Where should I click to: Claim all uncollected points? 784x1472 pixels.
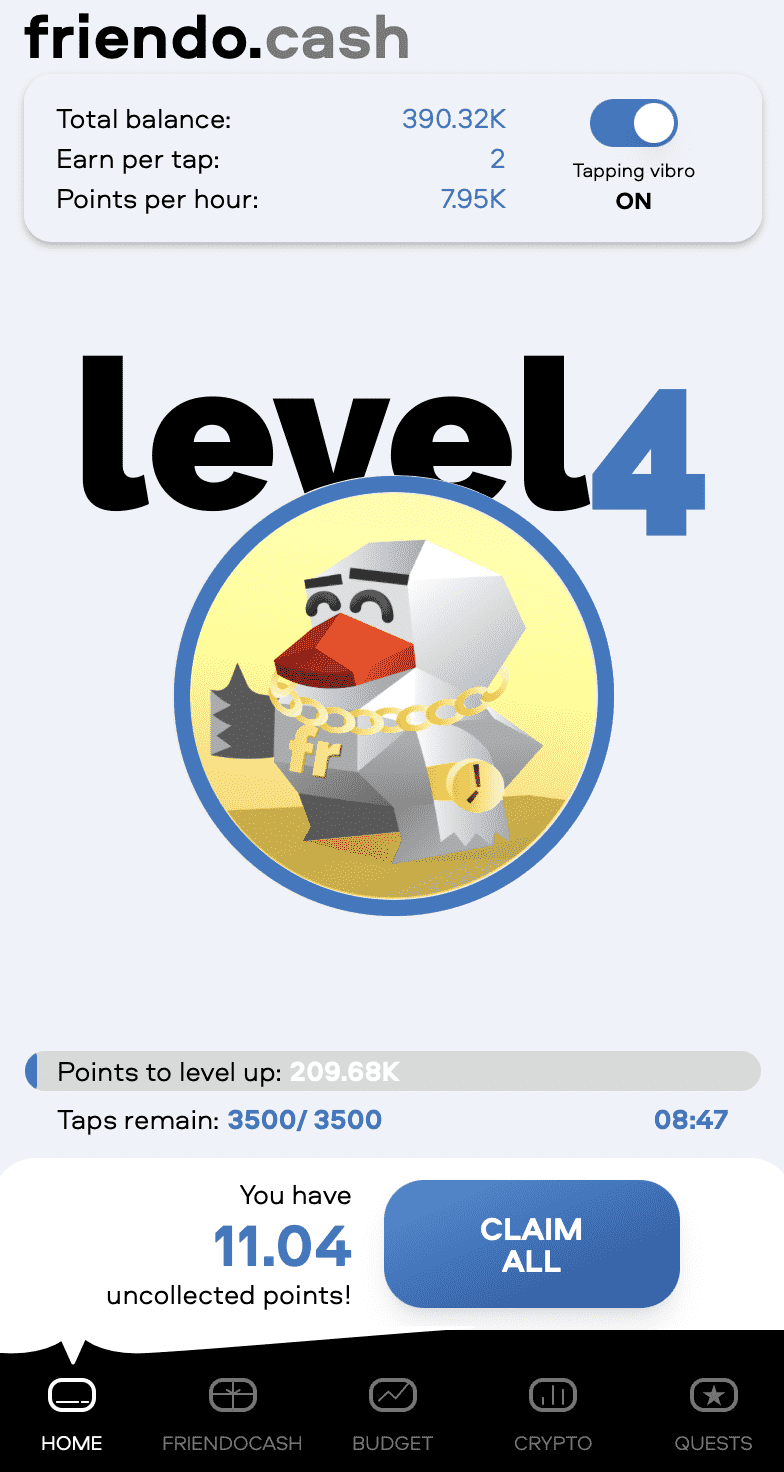click(531, 1243)
